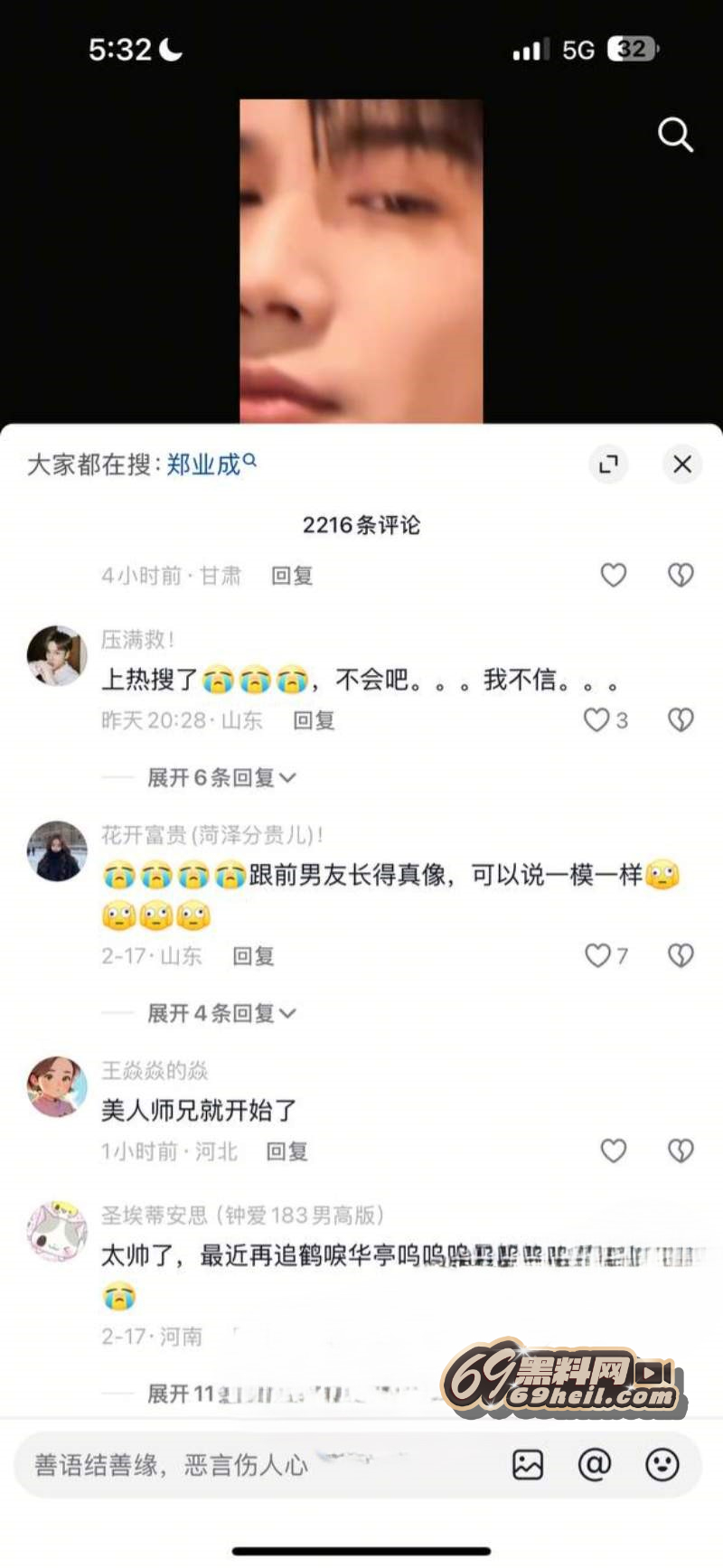Open the emoji picker
The image size is (723, 1568).
coord(662,1465)
